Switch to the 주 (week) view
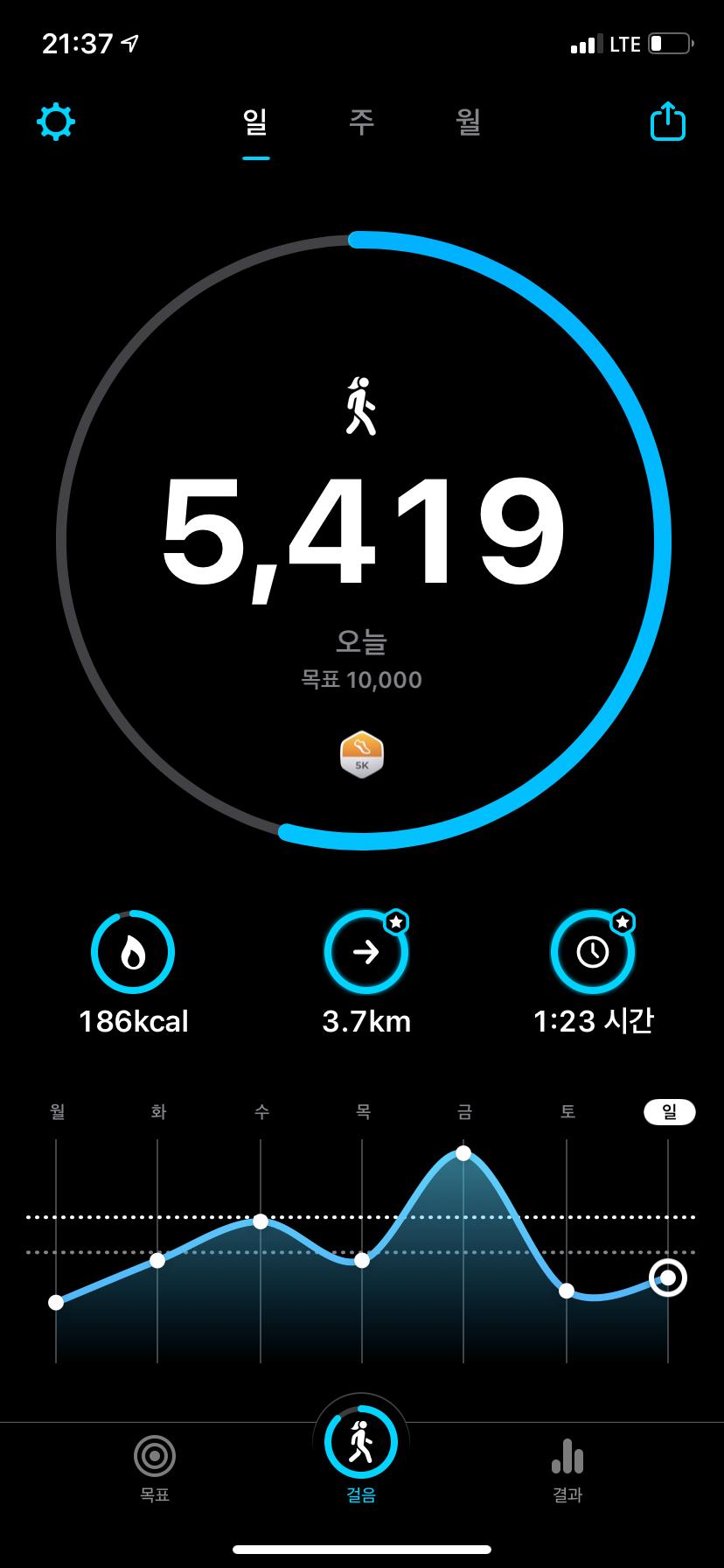The height and width of the screenshot is (1568, 724). 361,122
